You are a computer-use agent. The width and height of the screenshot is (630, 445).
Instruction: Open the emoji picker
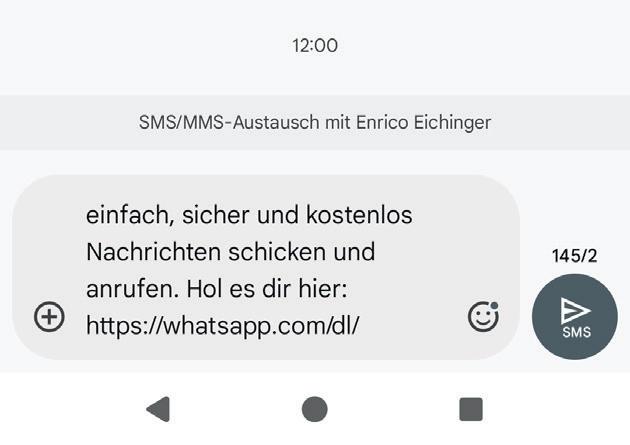tap(483, 316)
